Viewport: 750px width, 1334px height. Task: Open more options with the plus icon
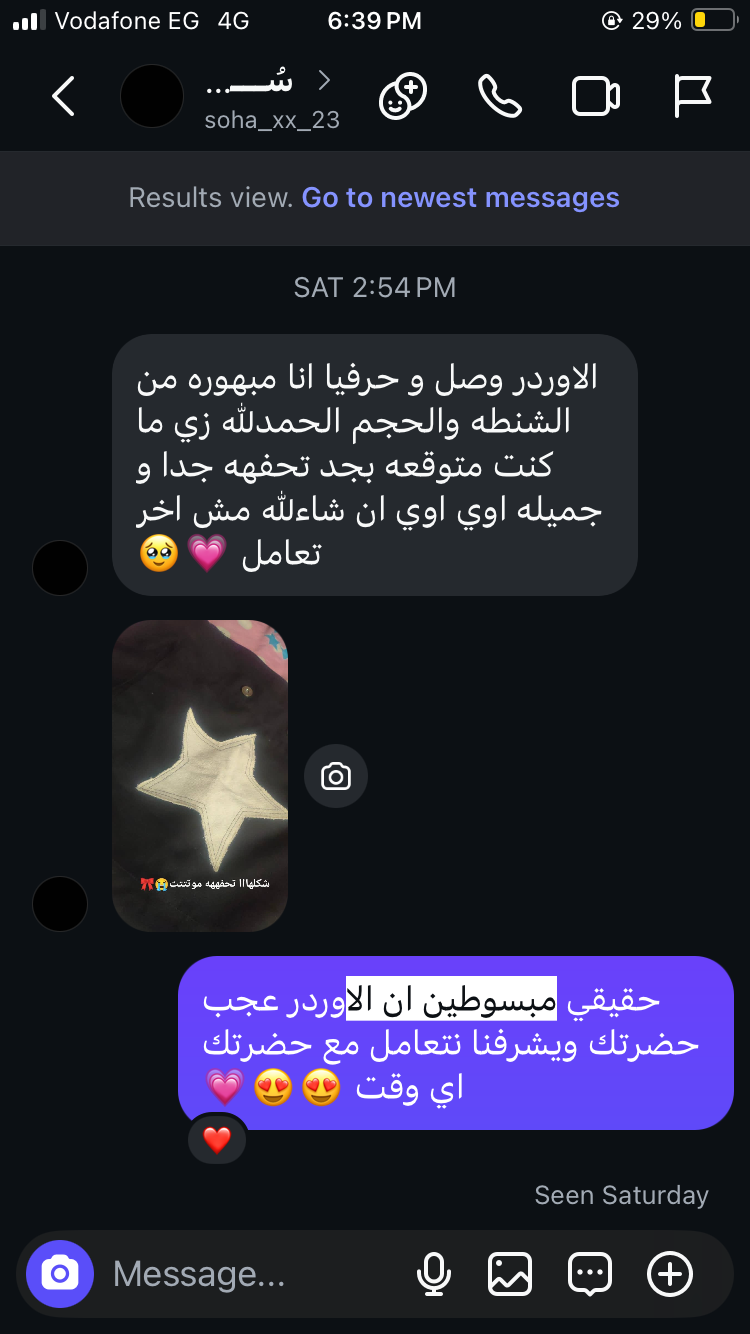click(x=669, y=1274)
